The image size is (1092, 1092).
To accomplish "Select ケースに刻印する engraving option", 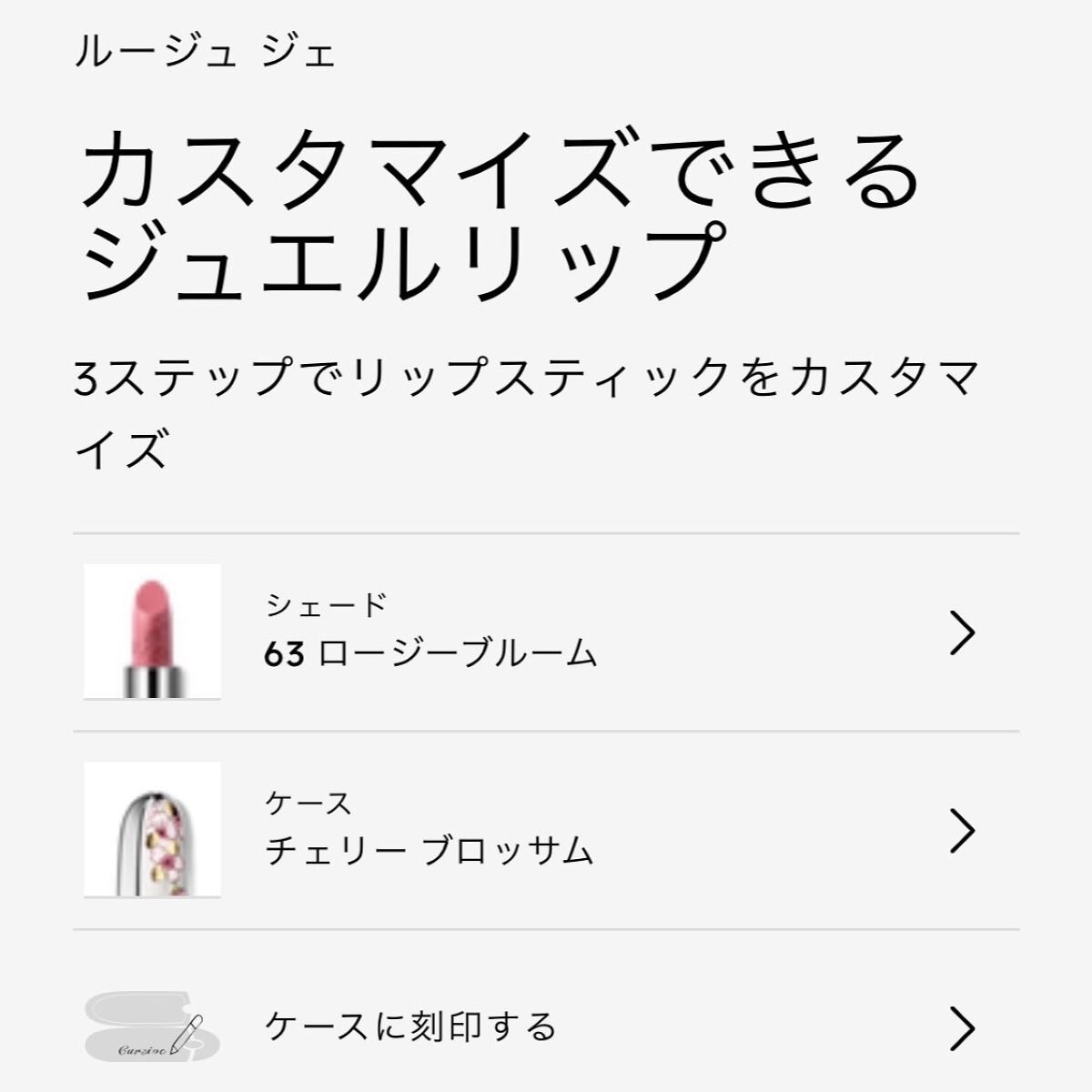I will pyautogui.click(x=546, y=1026).
